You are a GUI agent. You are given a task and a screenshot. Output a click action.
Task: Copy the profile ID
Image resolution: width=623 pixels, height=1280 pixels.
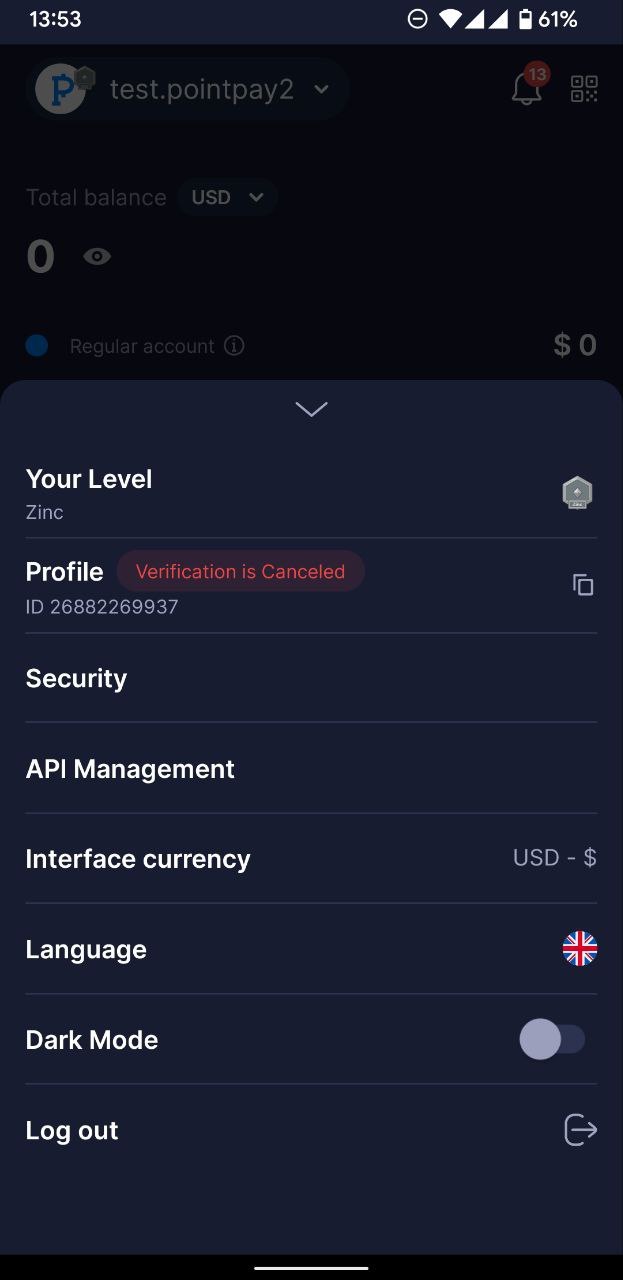point(582,585)
